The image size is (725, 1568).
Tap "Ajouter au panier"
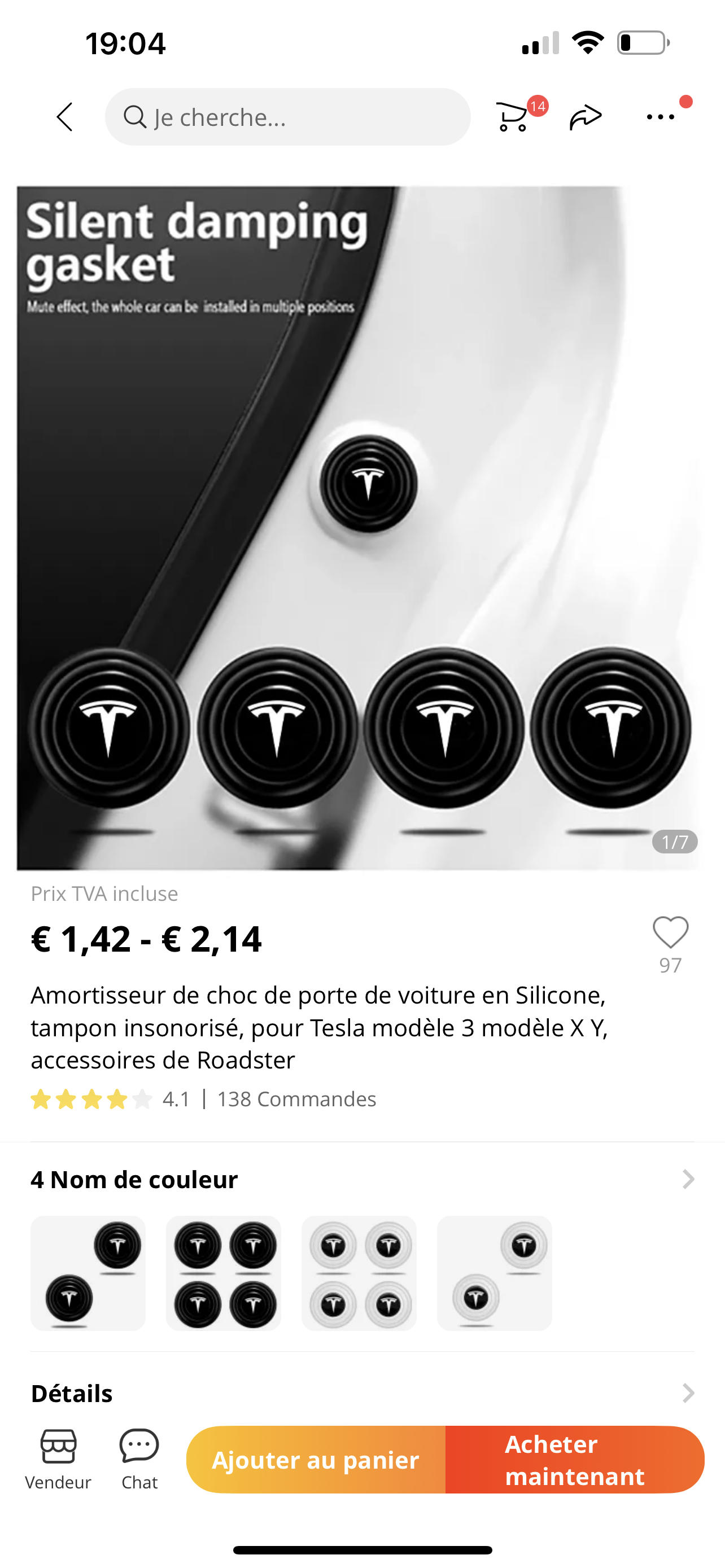tap(316, 1460)
